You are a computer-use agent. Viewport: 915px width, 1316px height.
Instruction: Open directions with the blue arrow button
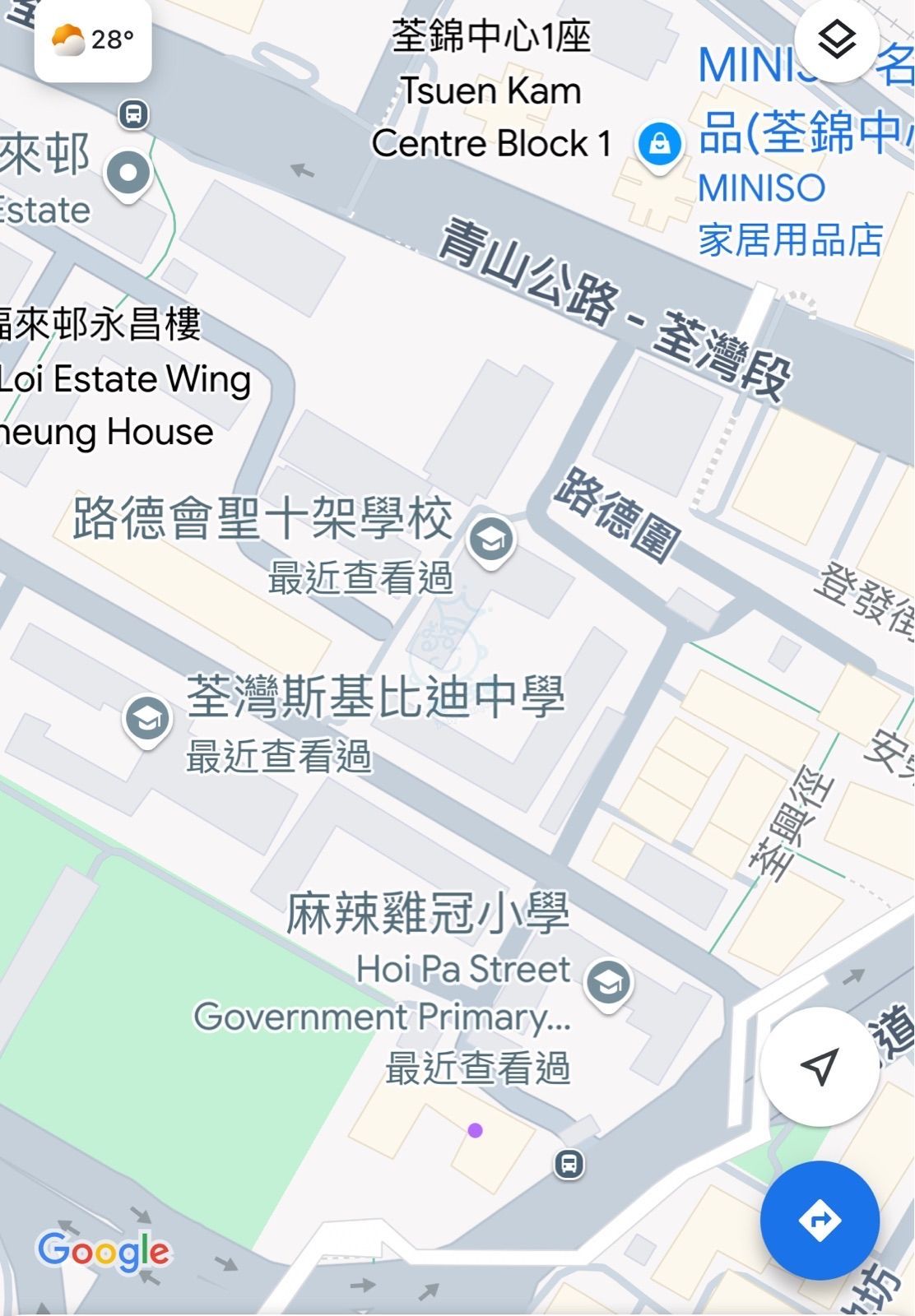coord(820,1220)
